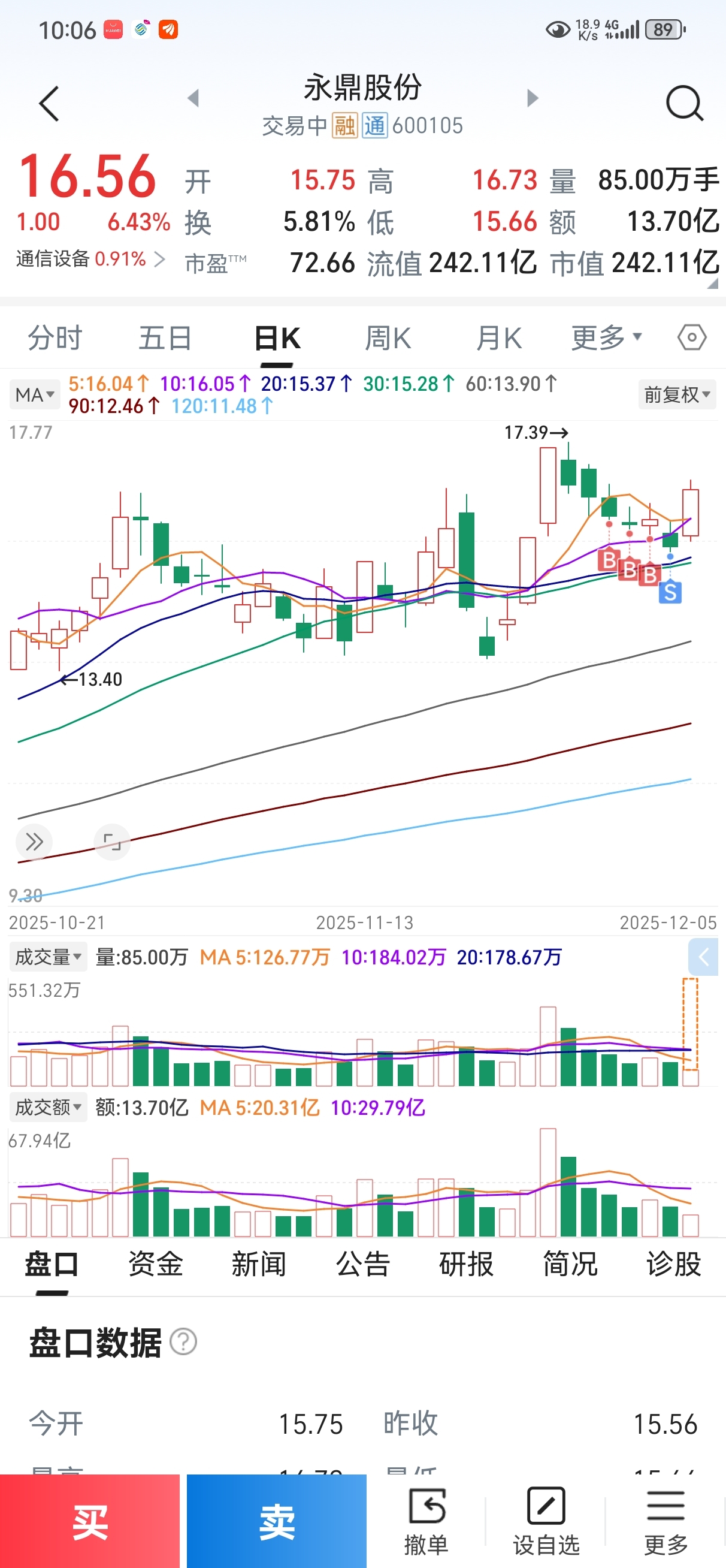This screenshot has height=1568, width=726.
Task: Switch to the 分时 chart tab
Action: [x=55, y=338]
